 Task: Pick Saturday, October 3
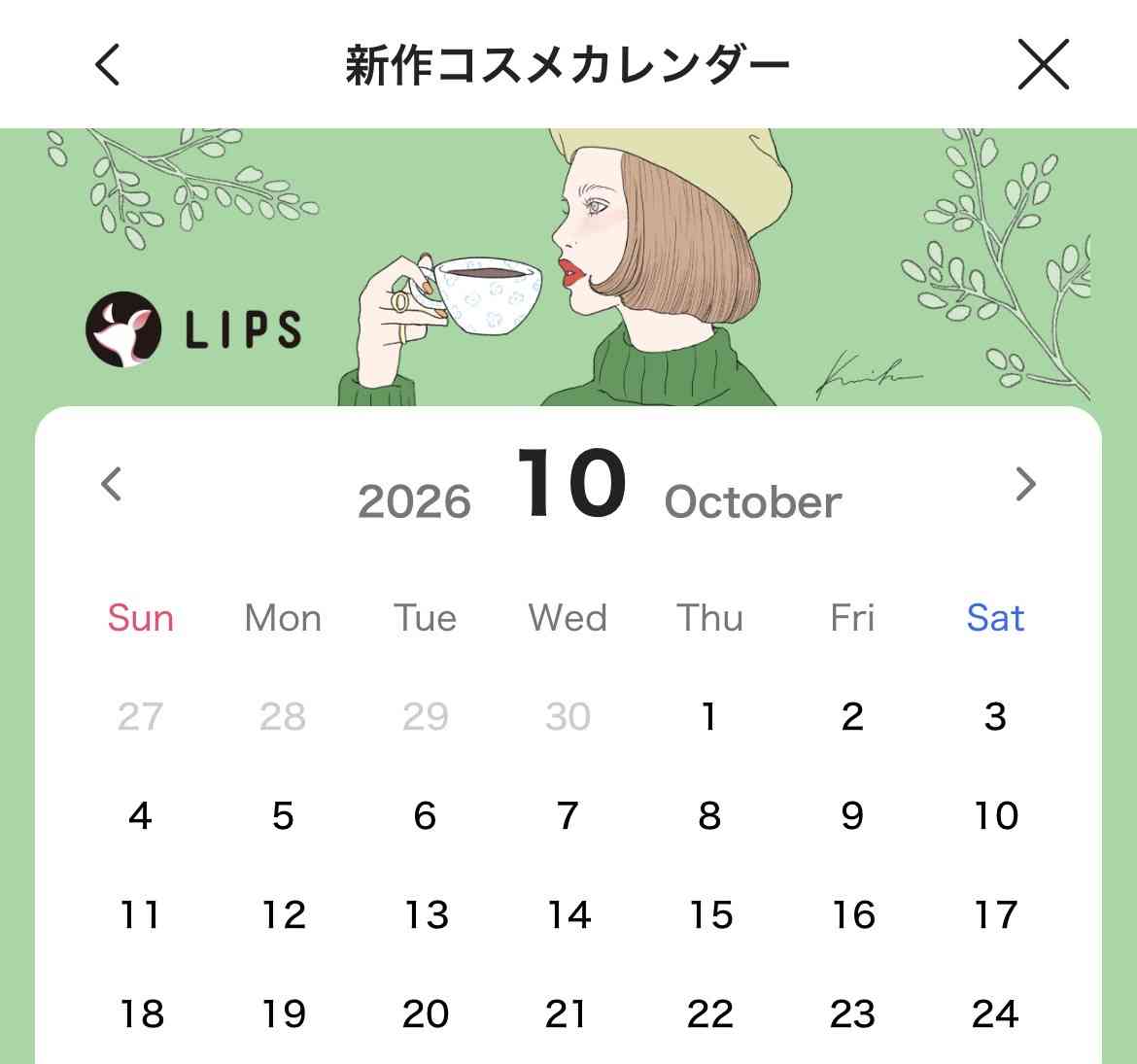994,717
